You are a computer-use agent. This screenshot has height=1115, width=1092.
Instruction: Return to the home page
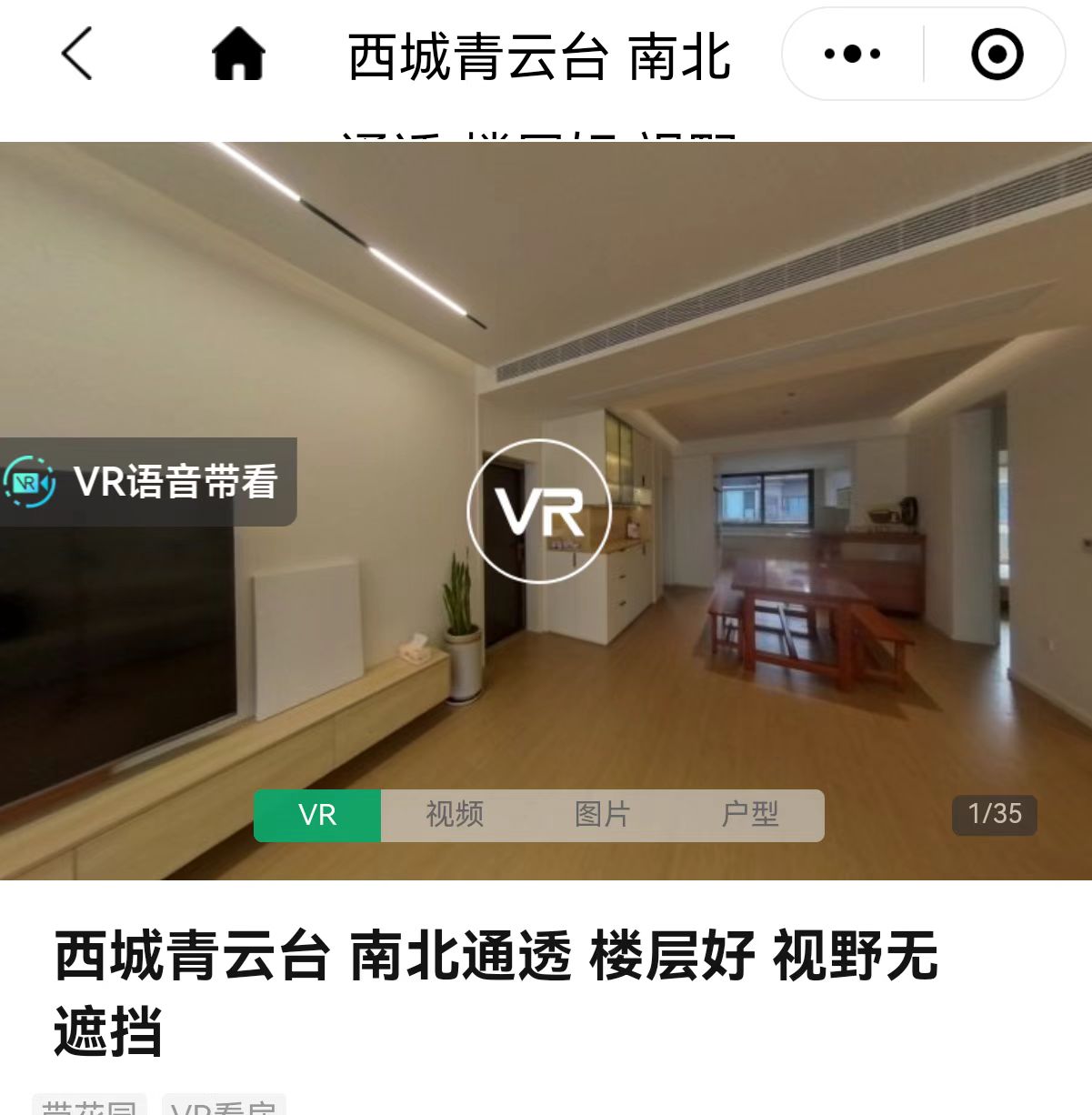tap(238, 54)
